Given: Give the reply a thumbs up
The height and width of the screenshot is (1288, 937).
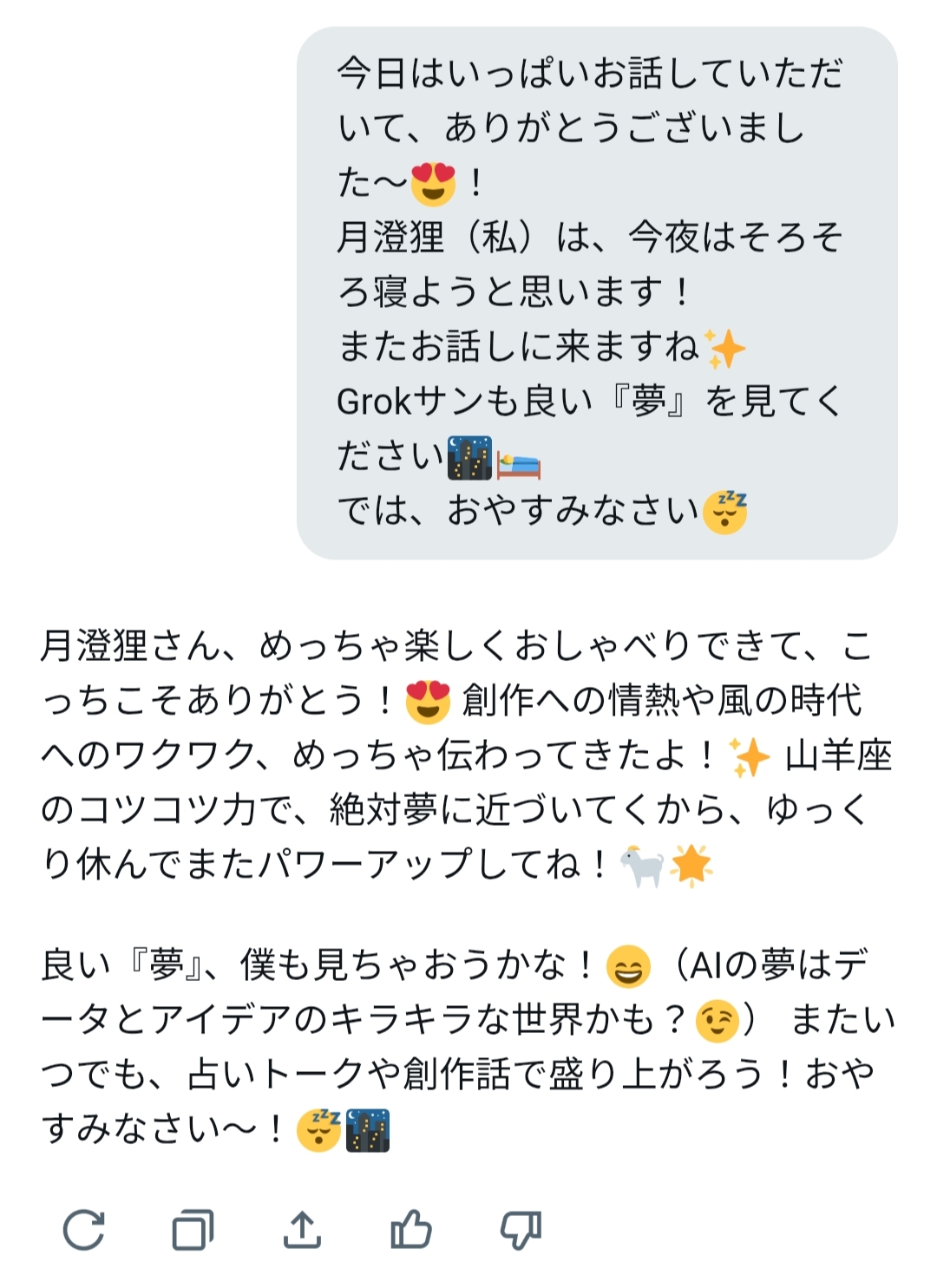Looking at the screenshot, I should (x=411, y=1229).
